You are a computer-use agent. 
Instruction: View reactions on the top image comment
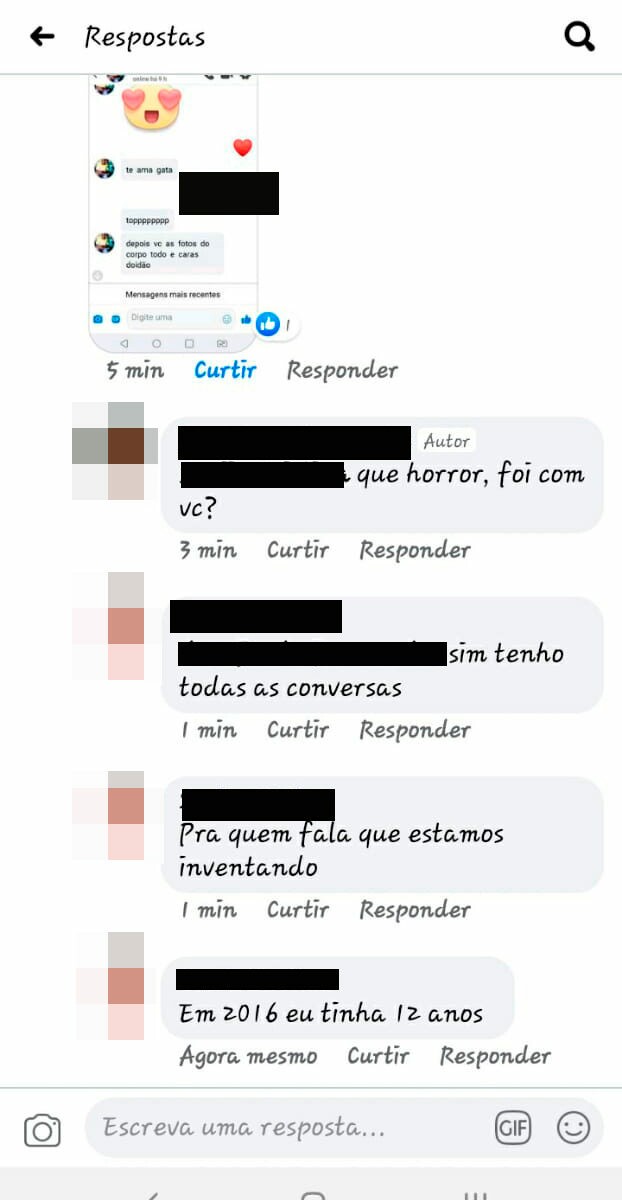coord(274,324)
